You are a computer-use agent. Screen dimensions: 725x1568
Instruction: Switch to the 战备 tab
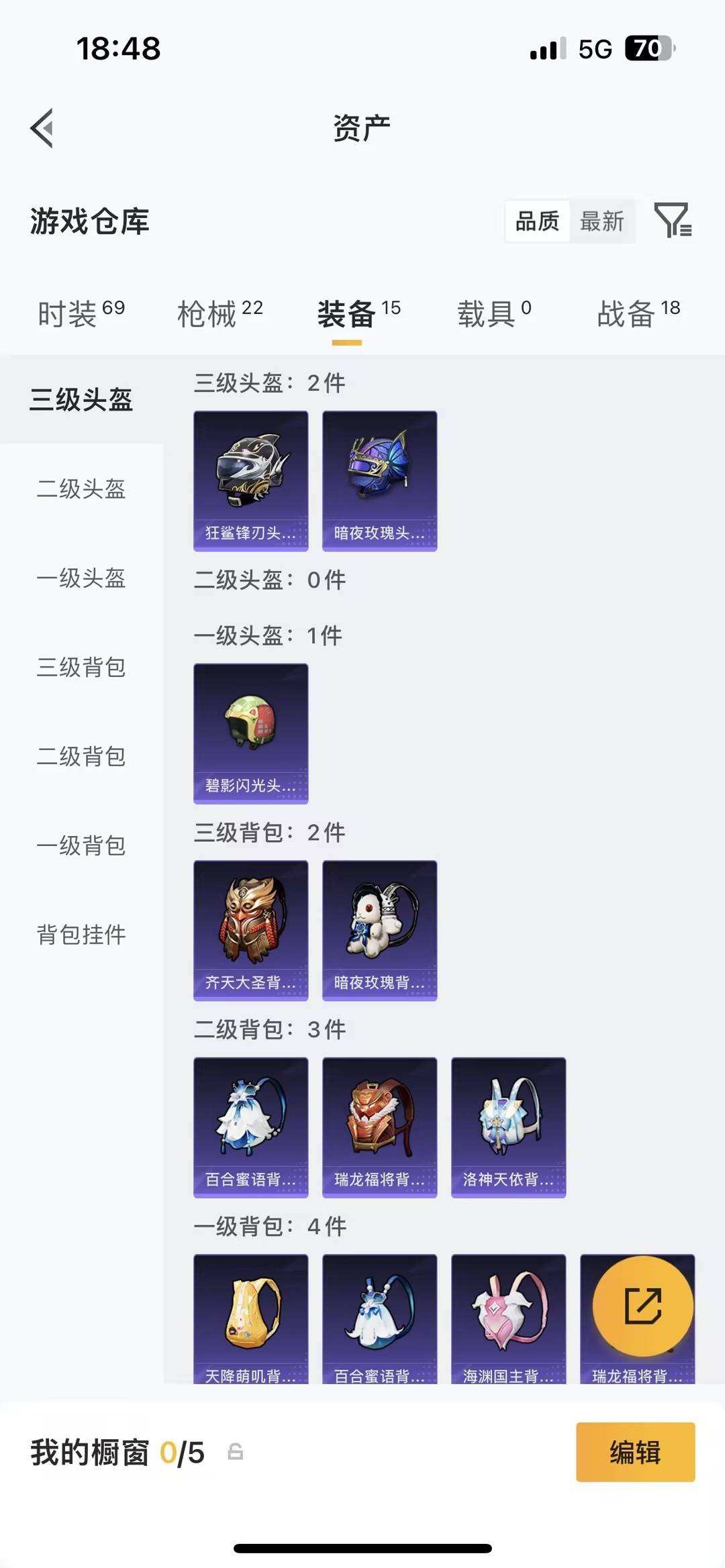click(638, 313)
